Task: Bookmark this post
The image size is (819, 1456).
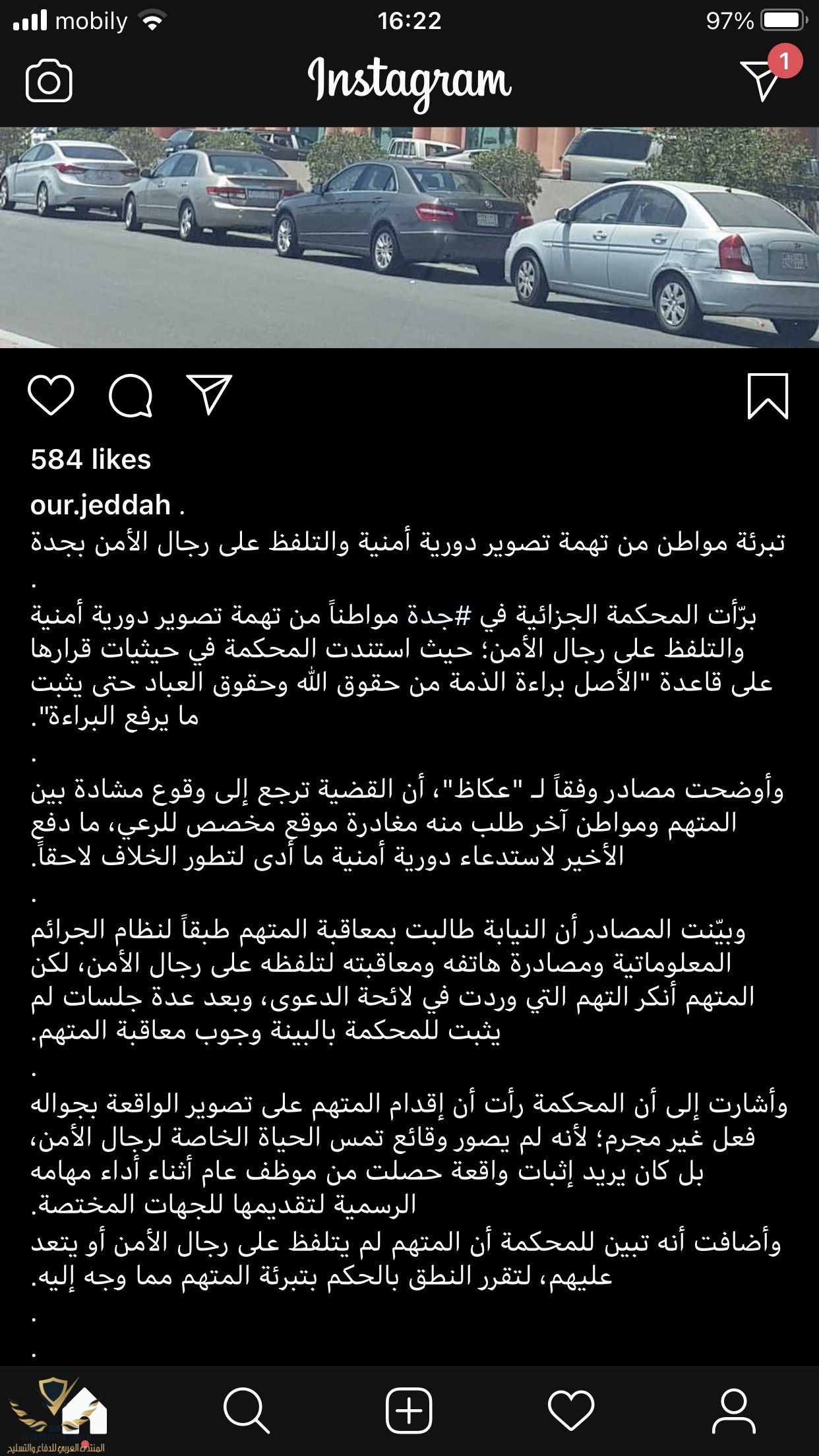Action: point(768,396)
